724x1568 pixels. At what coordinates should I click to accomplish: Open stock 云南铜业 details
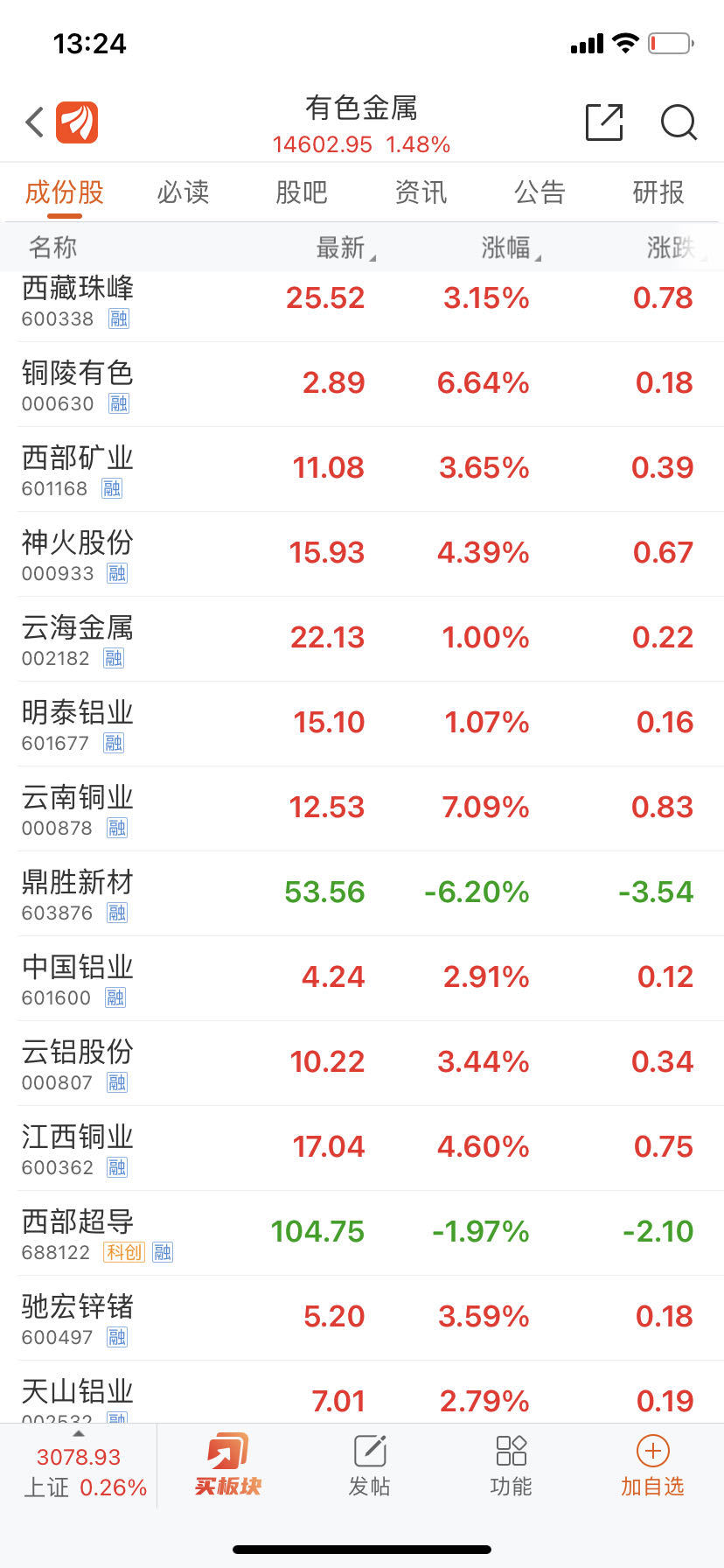tap(77, 808)
